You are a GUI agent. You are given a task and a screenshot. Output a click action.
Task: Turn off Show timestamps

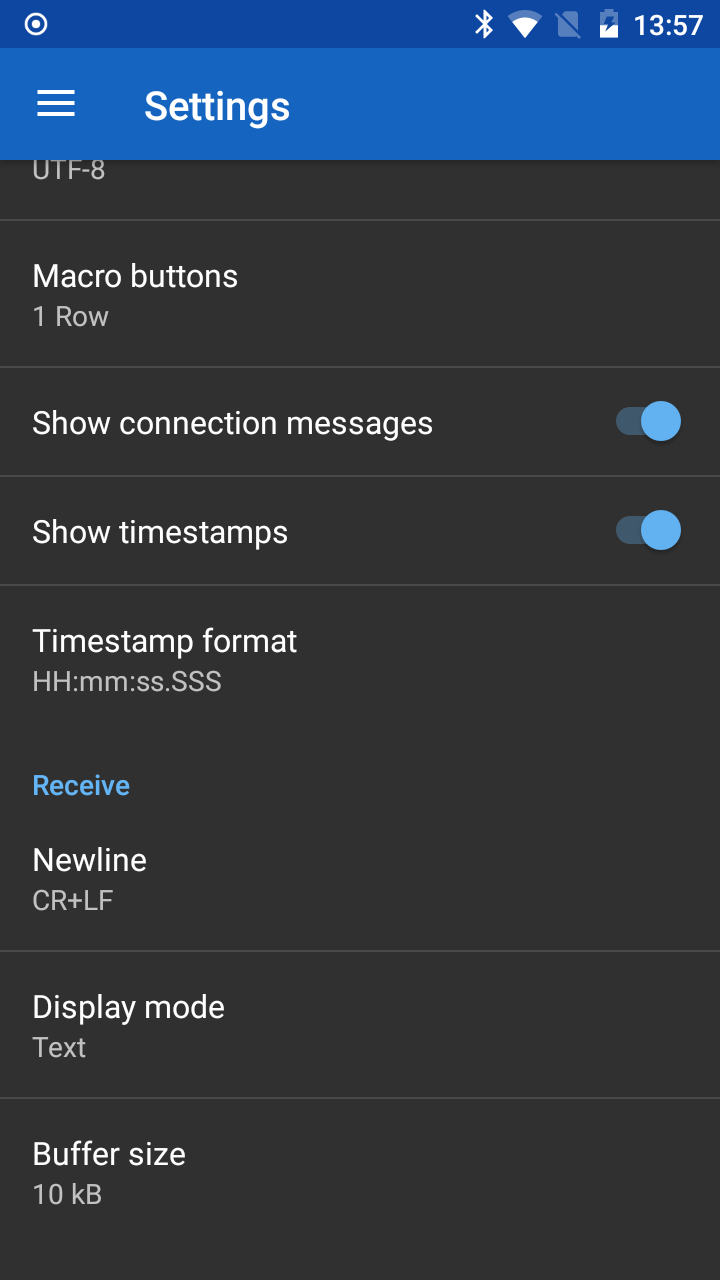coord(649,530)
